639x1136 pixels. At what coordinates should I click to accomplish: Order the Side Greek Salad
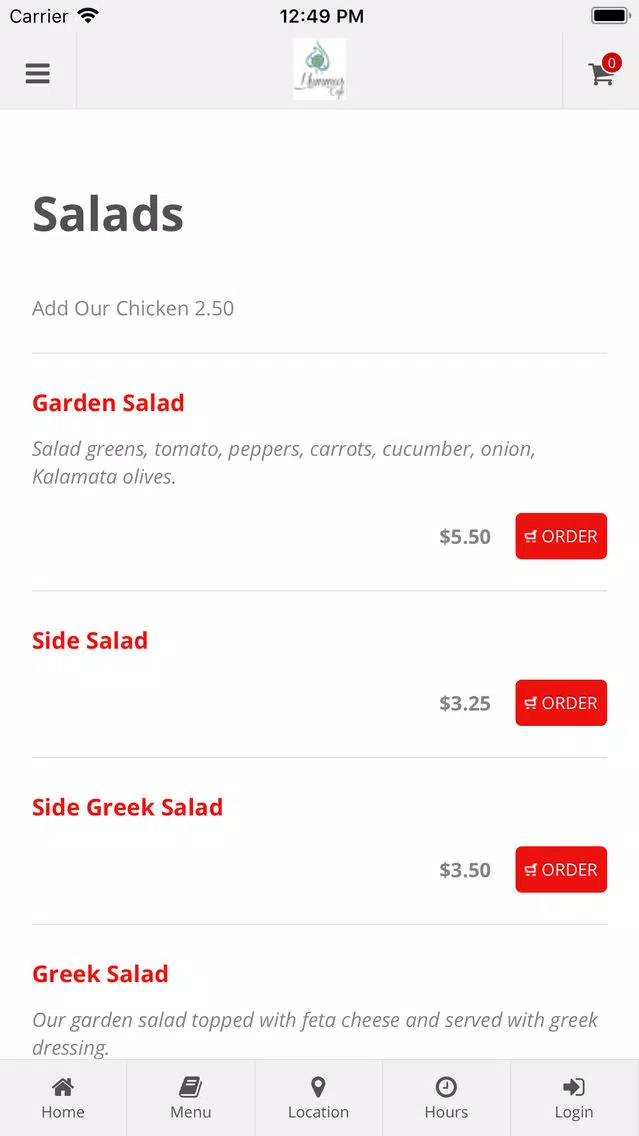tap(561, 869)
